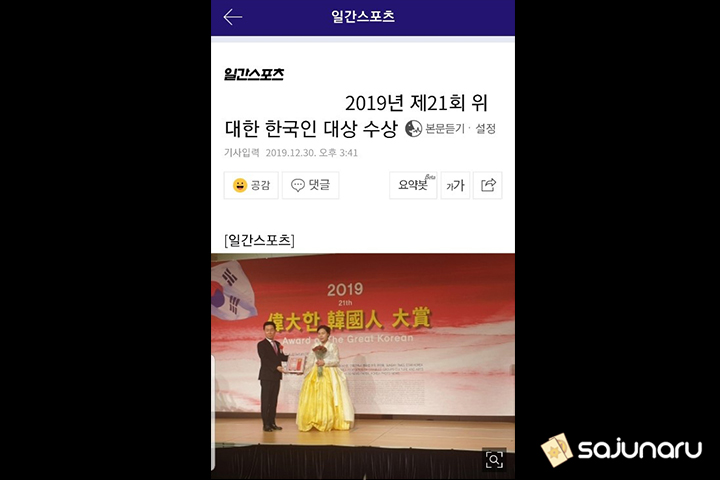Open 설정 next to 본문듣기
Screen dimensions: 720x480
(x=486, y=129)
